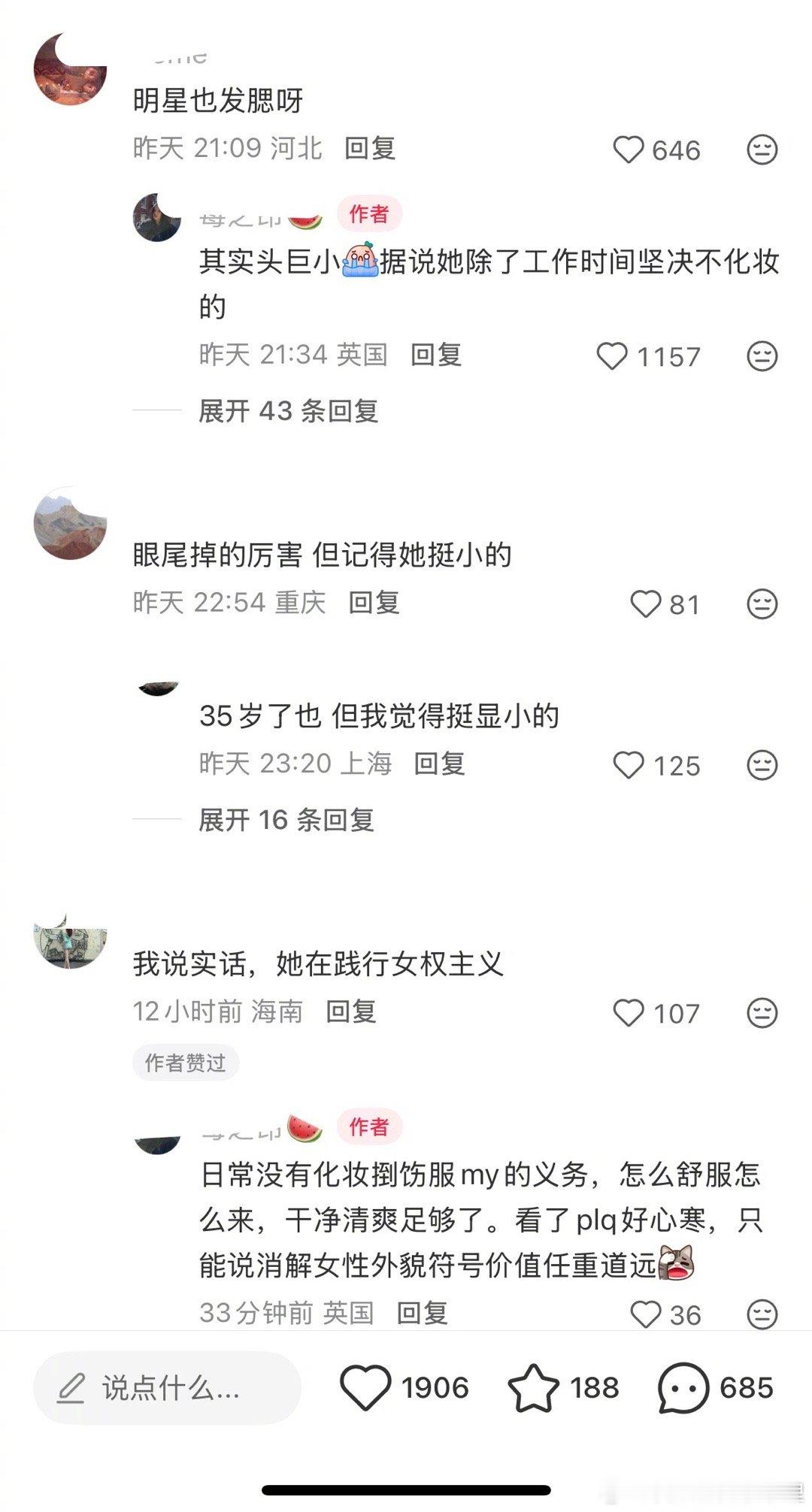812x1512 pixels.
Task: Click the smiley icon next to the 1157-like reply
Action: (x=762, y=357)
